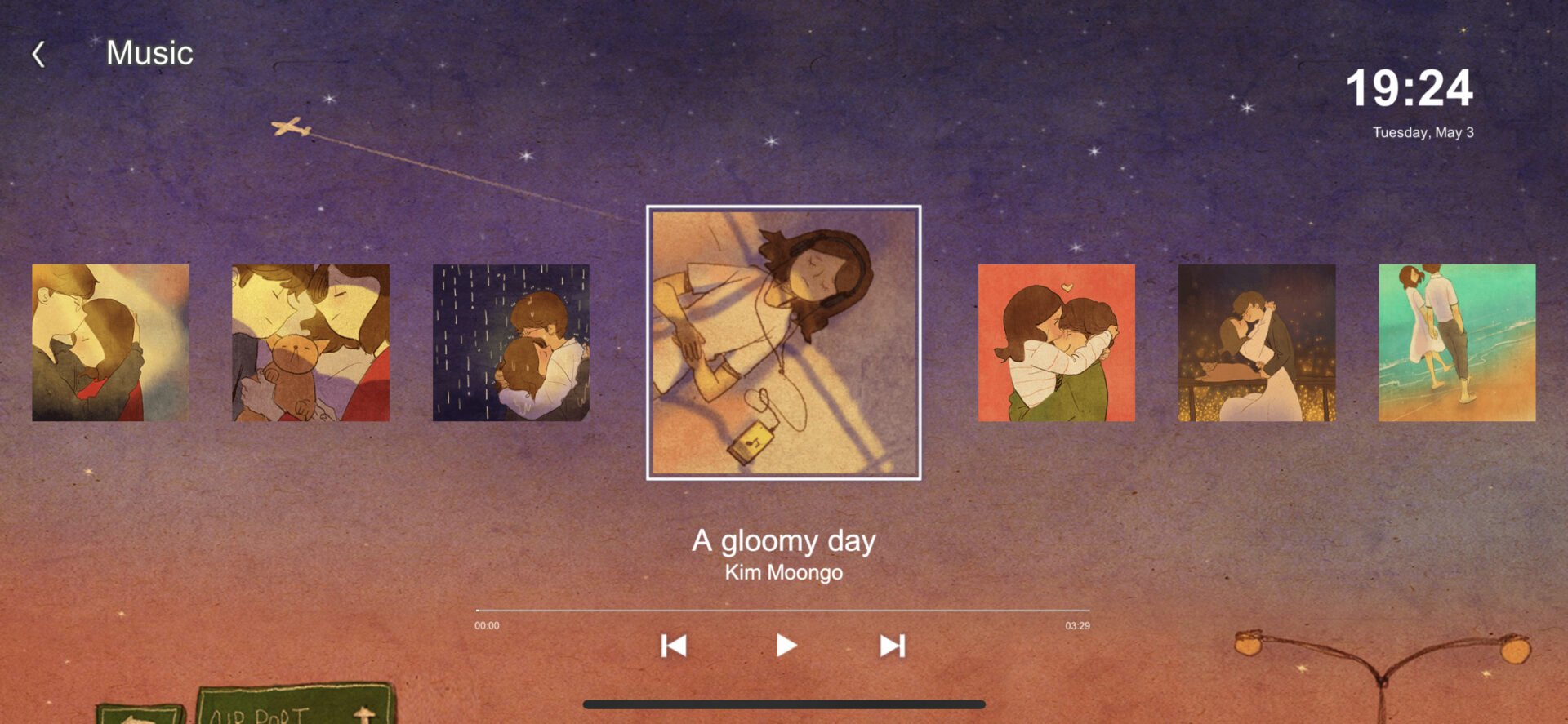
Task: Skip to the next track
Action: [892, 646]
